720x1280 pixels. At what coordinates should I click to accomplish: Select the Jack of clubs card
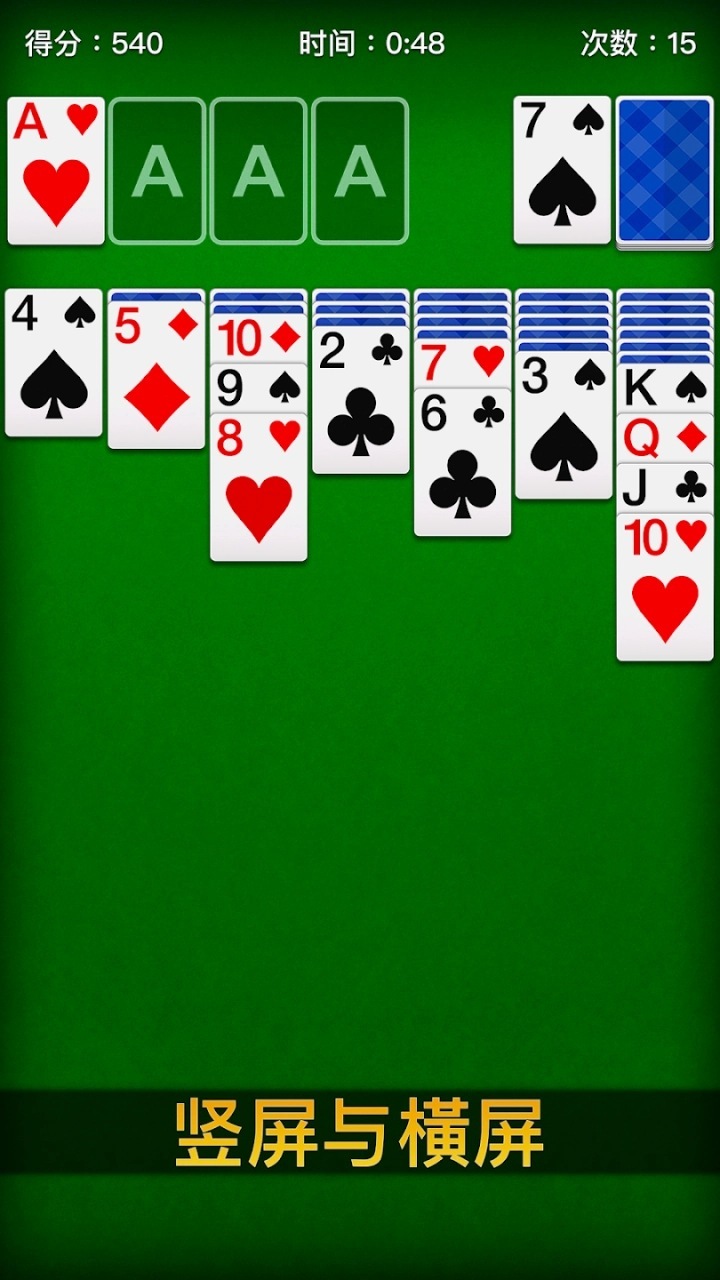pyautogui.click(x=664, y=488)
